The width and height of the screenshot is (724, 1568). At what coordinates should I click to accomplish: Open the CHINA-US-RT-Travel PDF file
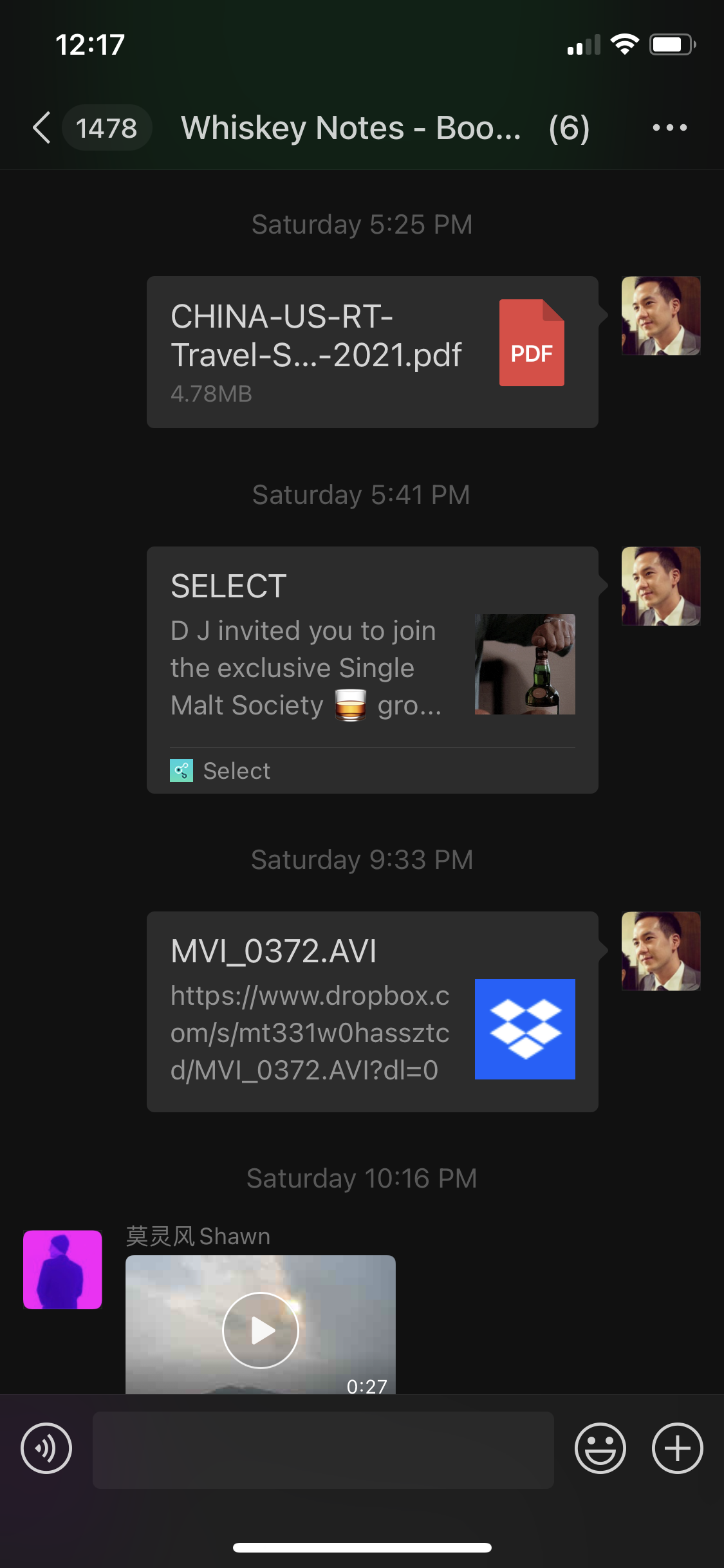[x=372, y=352]
